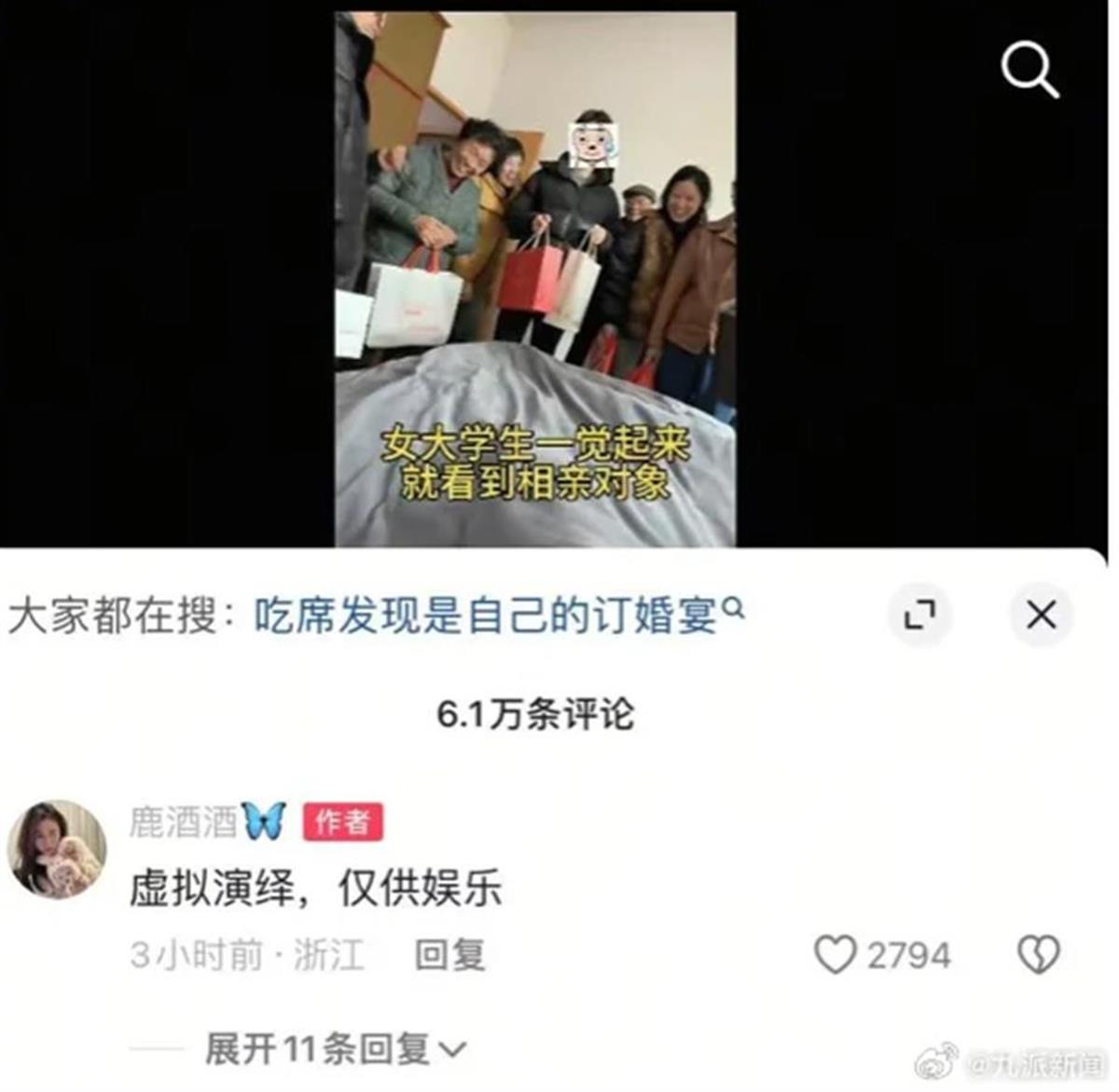Expand the comments panel to full screen

pos(919,615)
